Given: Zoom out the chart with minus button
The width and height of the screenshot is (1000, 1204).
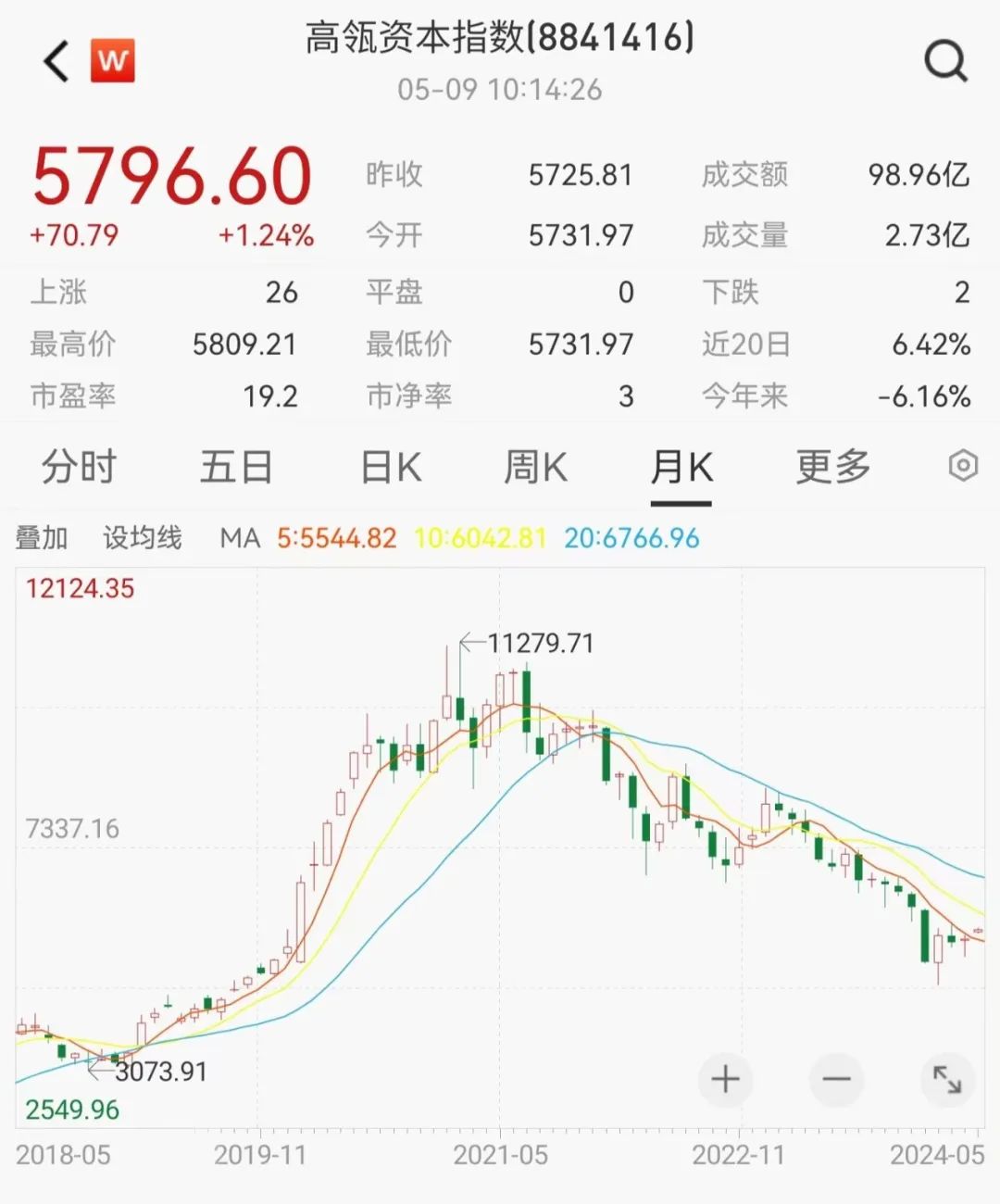Looking at the screenshot, I should [836, 1079].
